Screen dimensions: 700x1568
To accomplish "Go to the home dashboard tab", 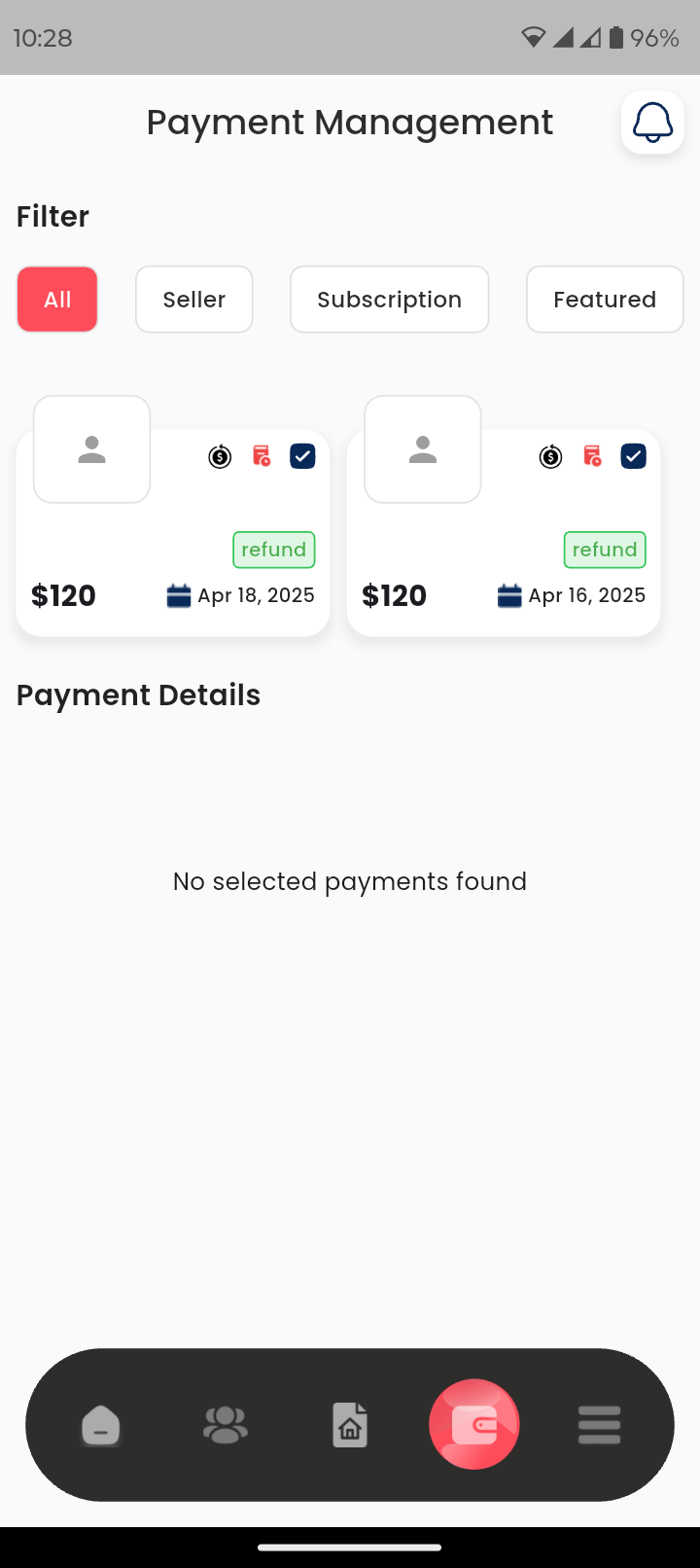I will pos(101,1426).
